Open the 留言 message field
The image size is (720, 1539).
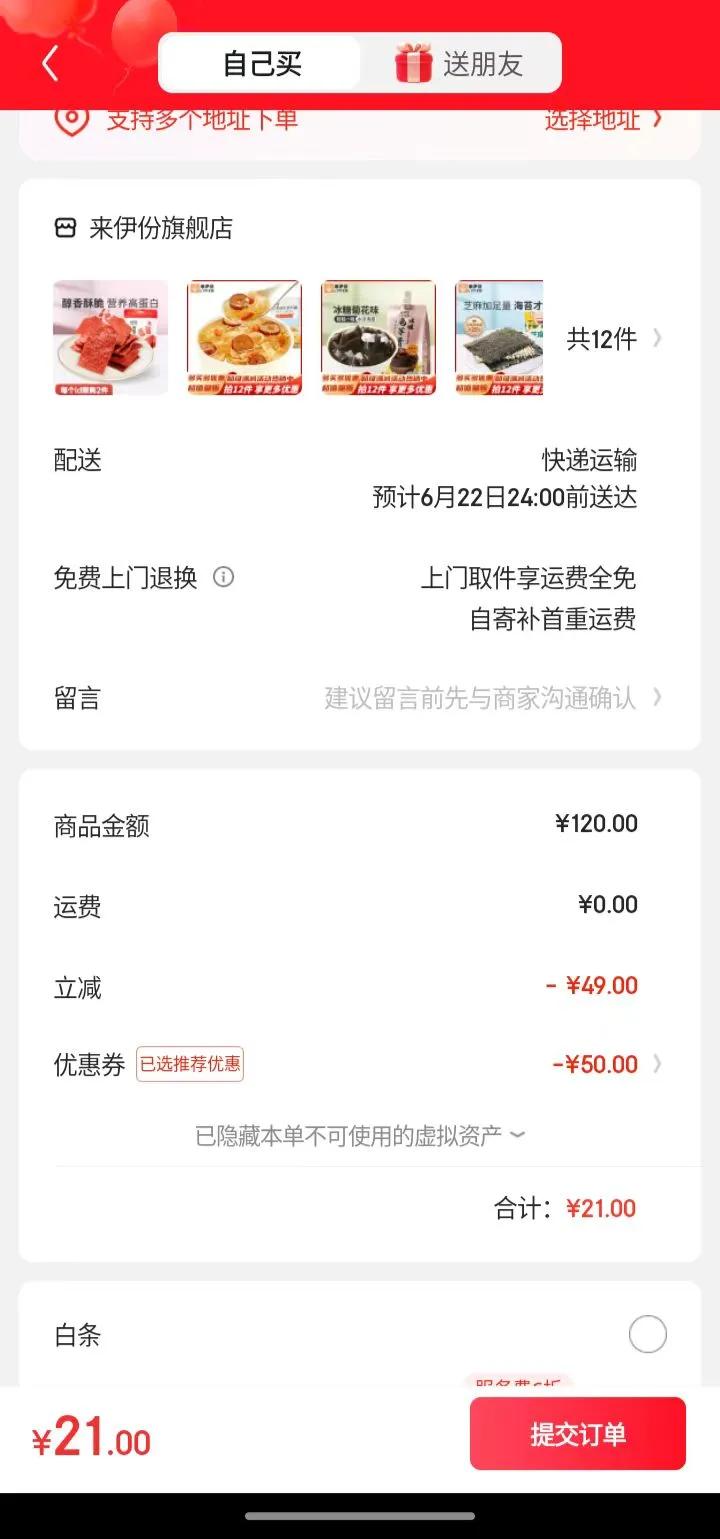click(480, 697)
